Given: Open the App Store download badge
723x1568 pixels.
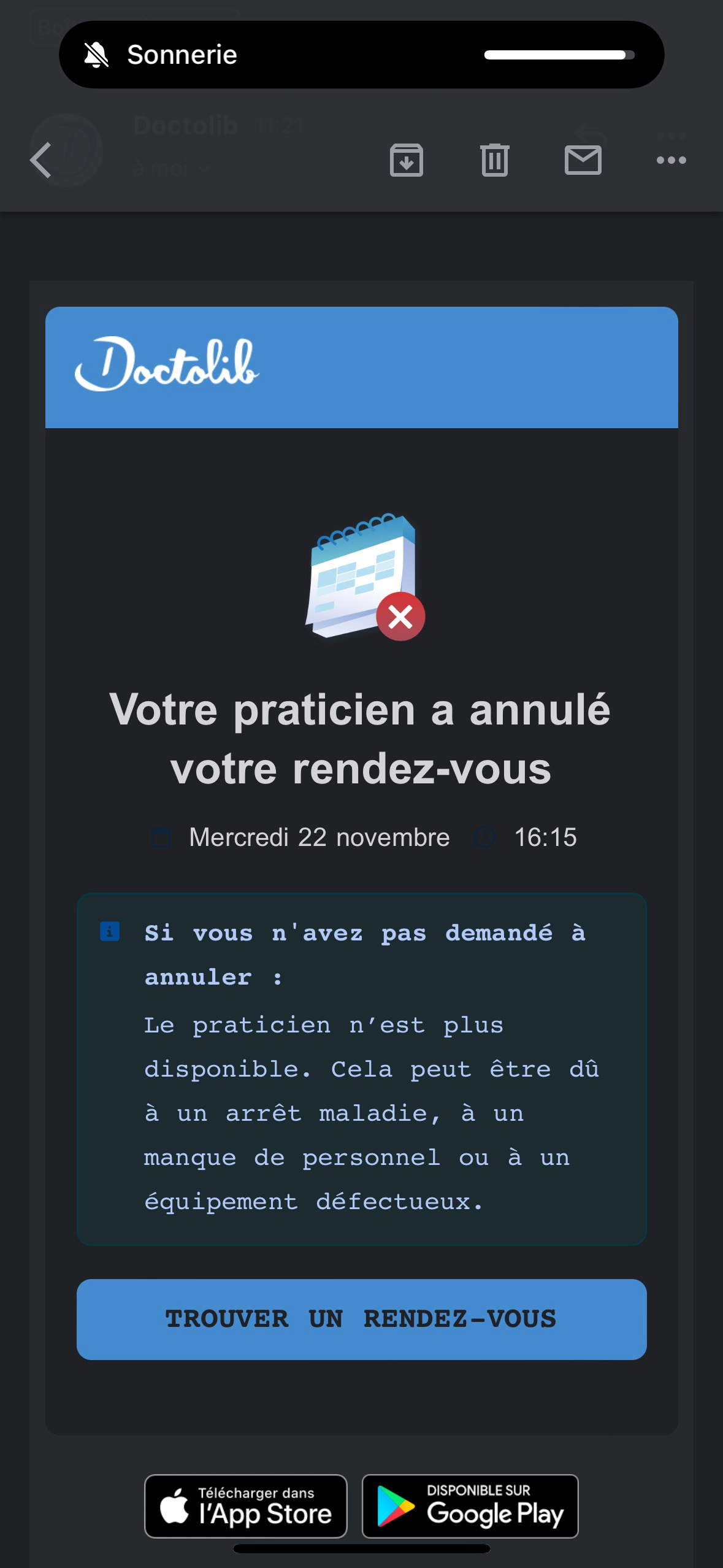Looking at the screenshot, I should click(x=246, y=1505).
